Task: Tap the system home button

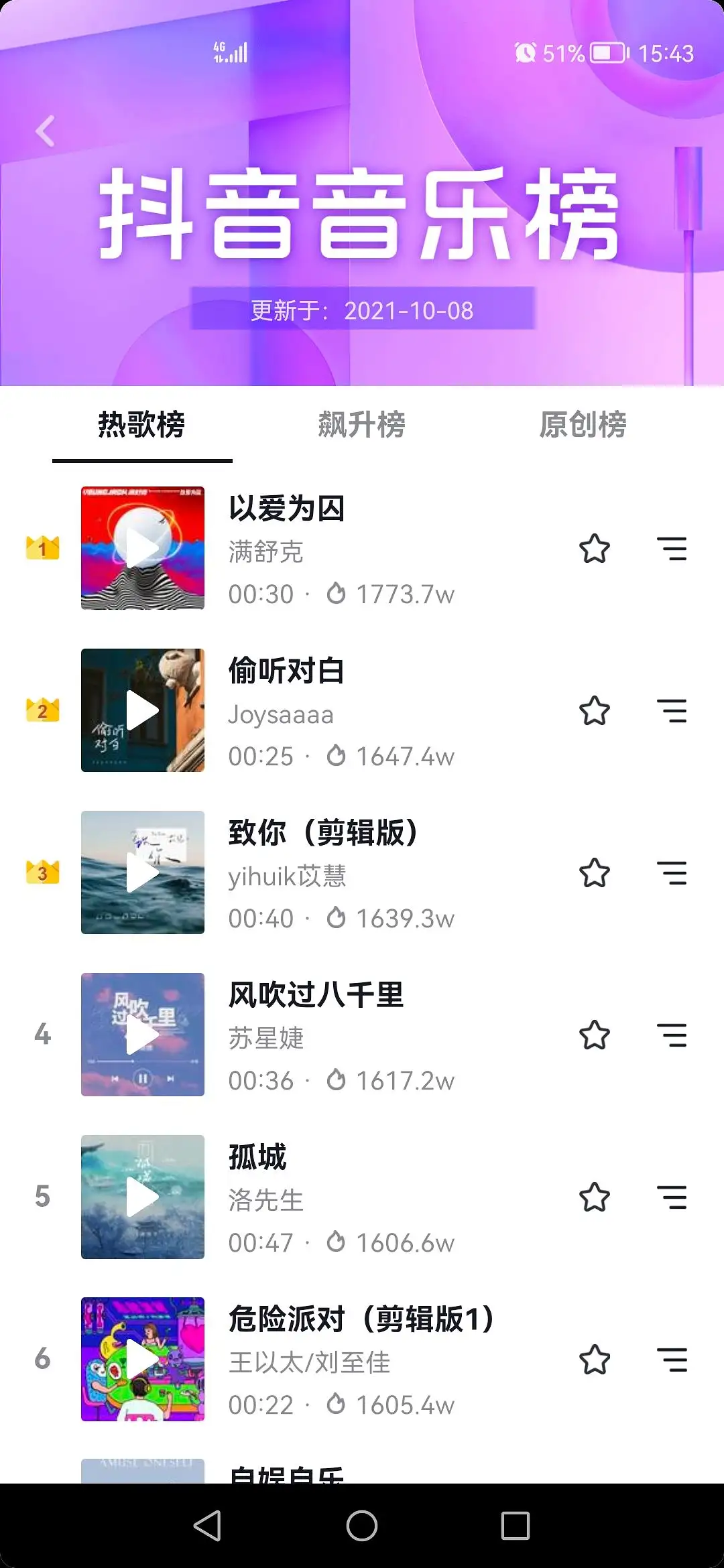Action: 362,1526
